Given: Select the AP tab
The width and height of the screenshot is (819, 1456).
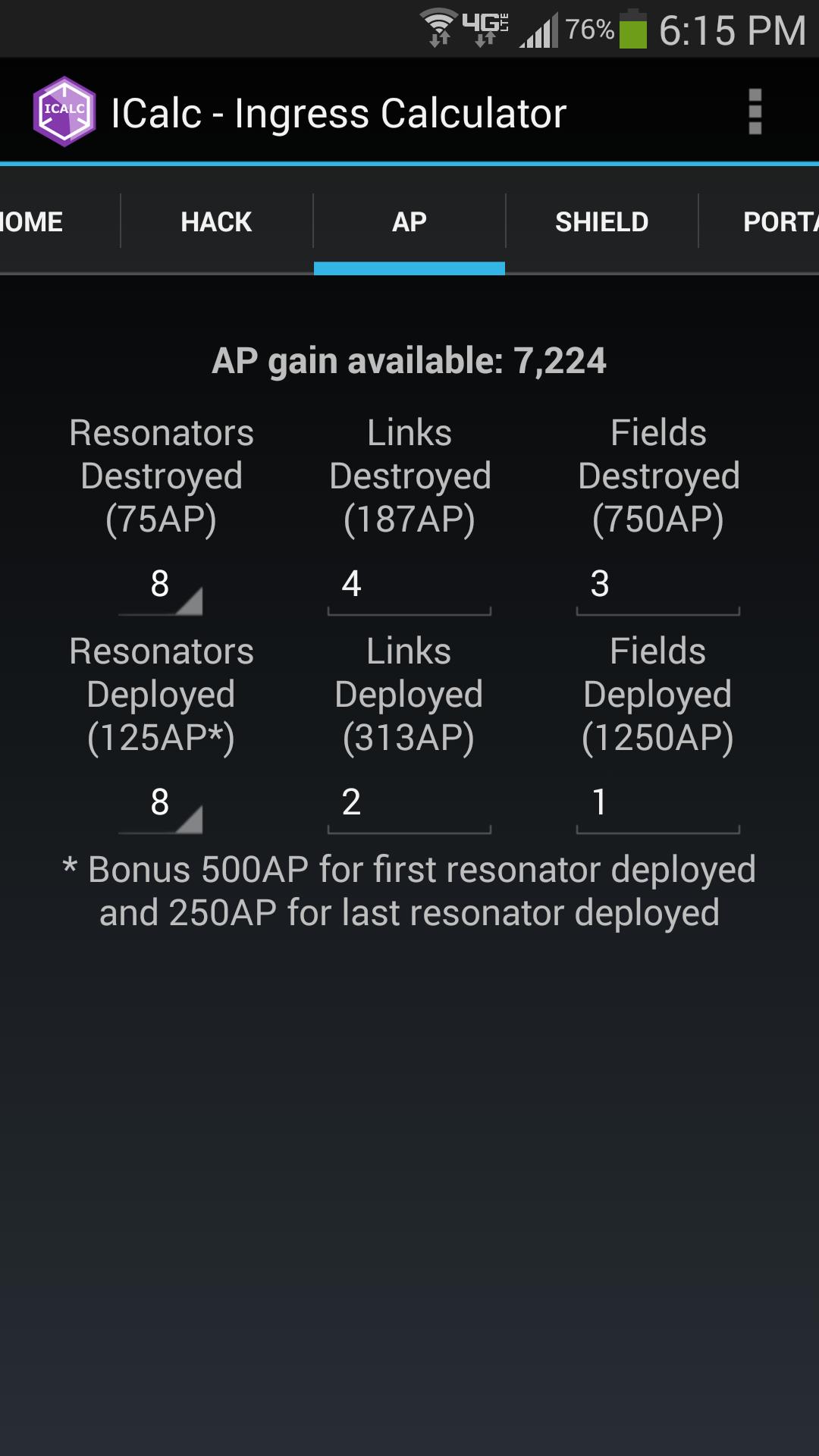Looking at the screenshot, I should pyautogui.click(x=409, y=221).
